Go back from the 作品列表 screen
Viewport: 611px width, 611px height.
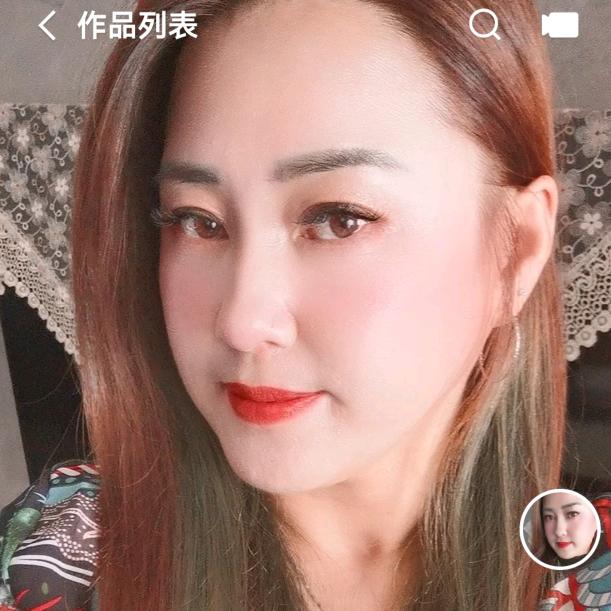click(47, 25)
